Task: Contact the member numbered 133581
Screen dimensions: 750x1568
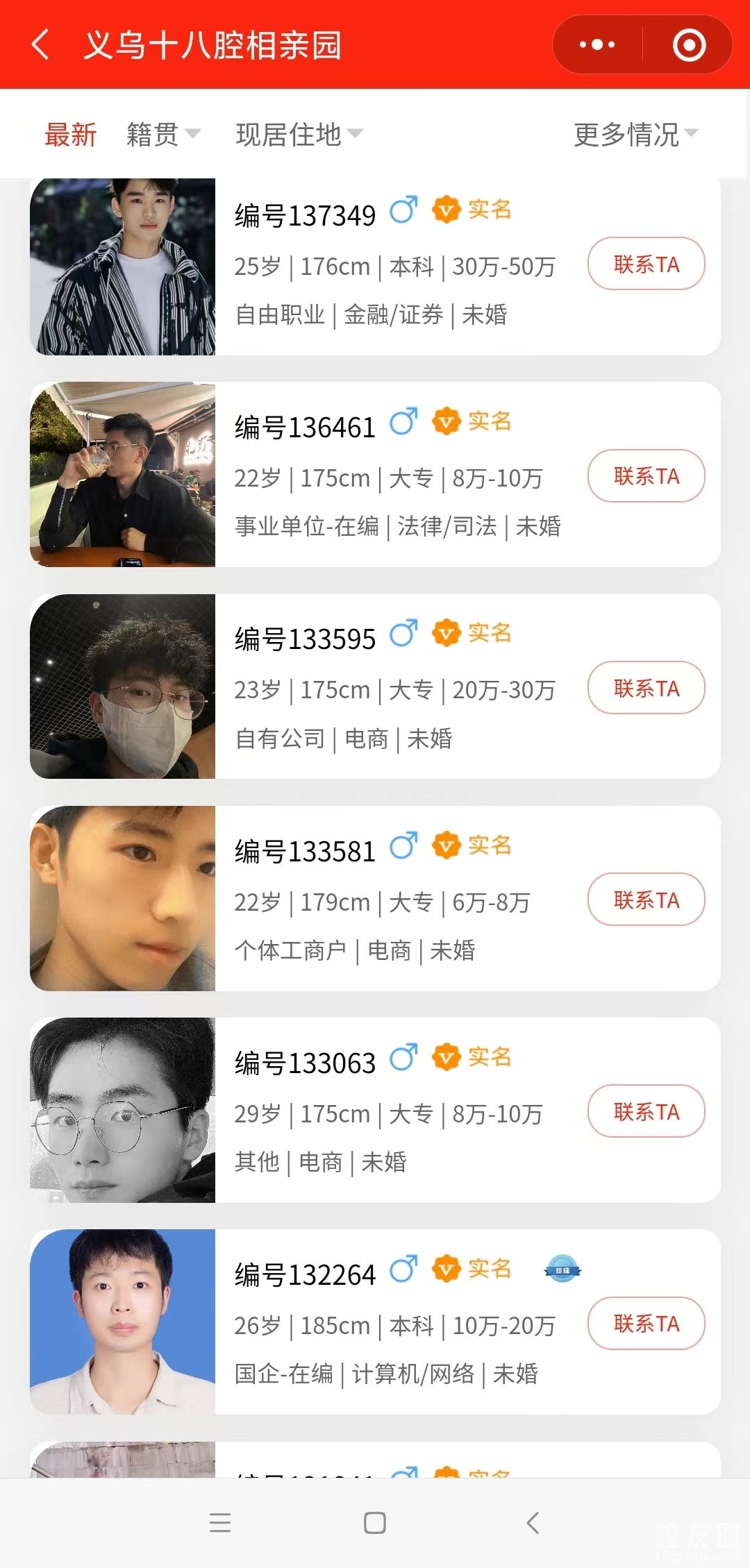Action: tap(646, 900)
